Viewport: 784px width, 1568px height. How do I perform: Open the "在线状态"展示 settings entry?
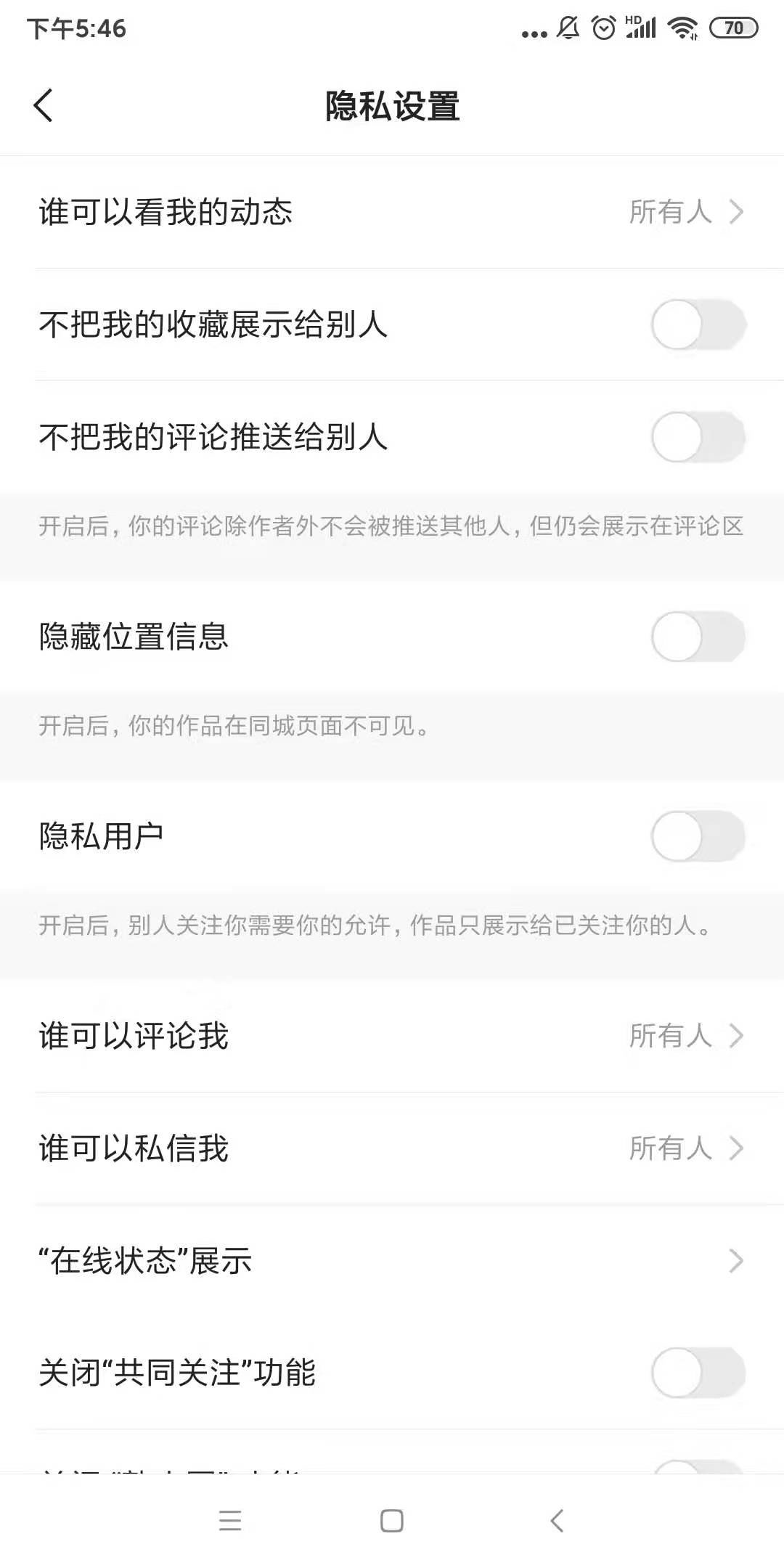tap(392, 1261)
